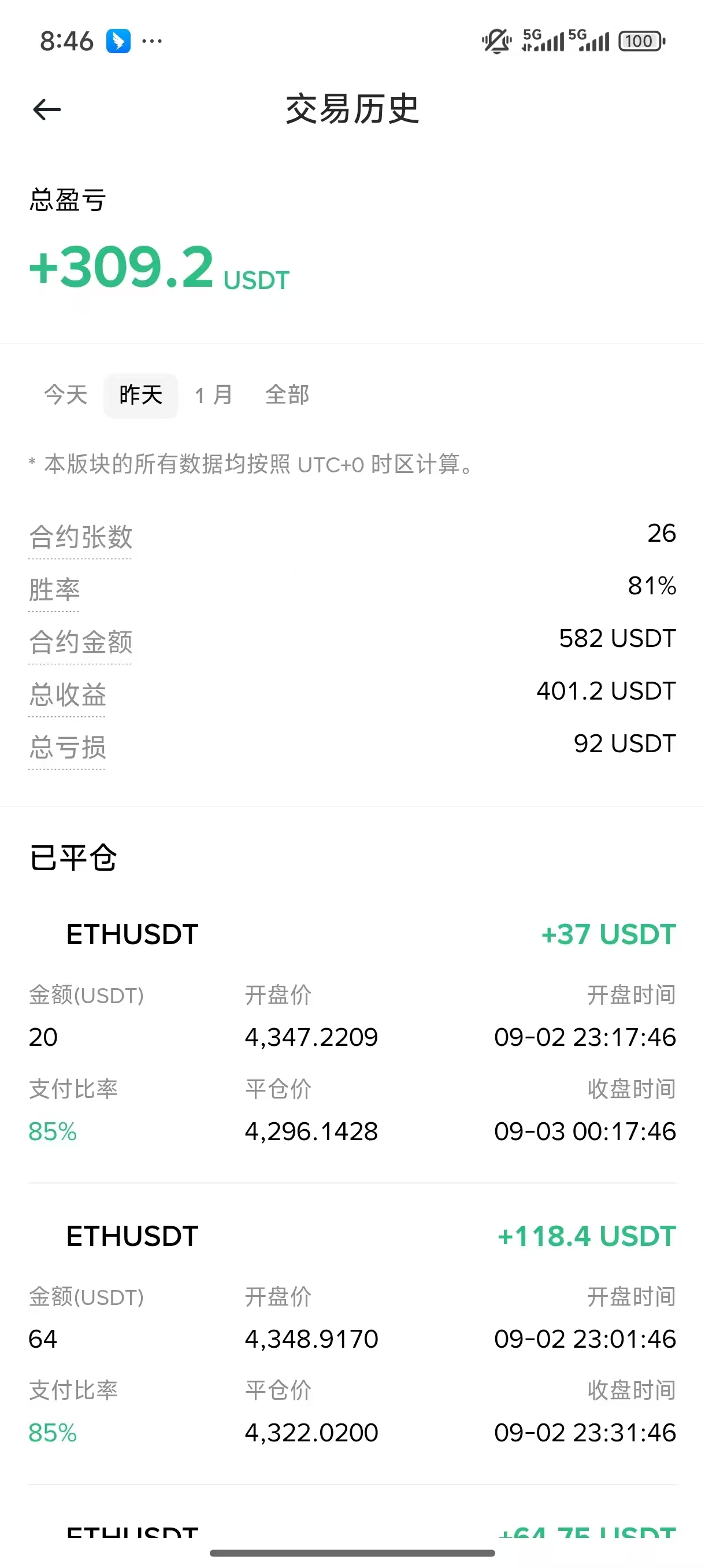Select the 全部 filter tab
Screen dimensions: 705x1568
(x=288, y=394)
